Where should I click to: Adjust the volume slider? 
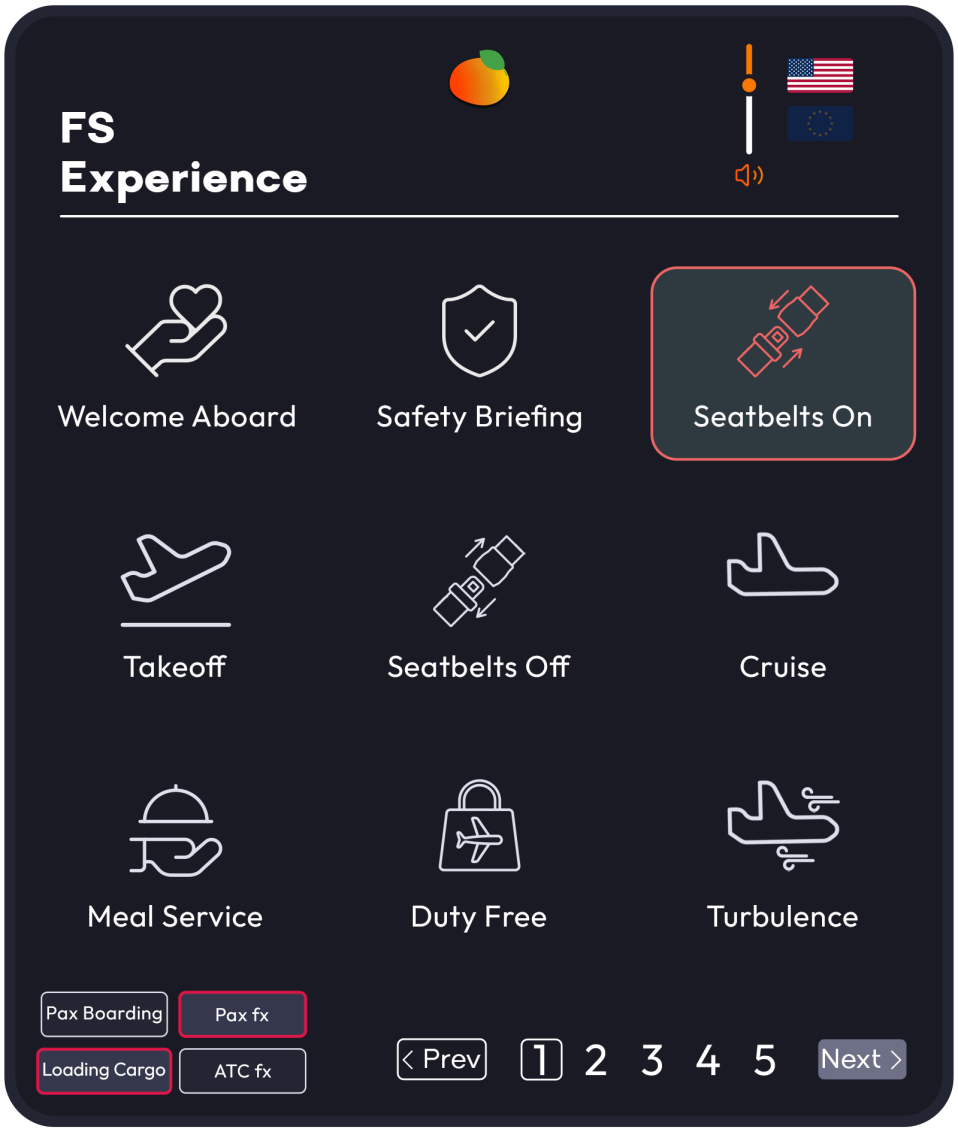tap(749, 86)
